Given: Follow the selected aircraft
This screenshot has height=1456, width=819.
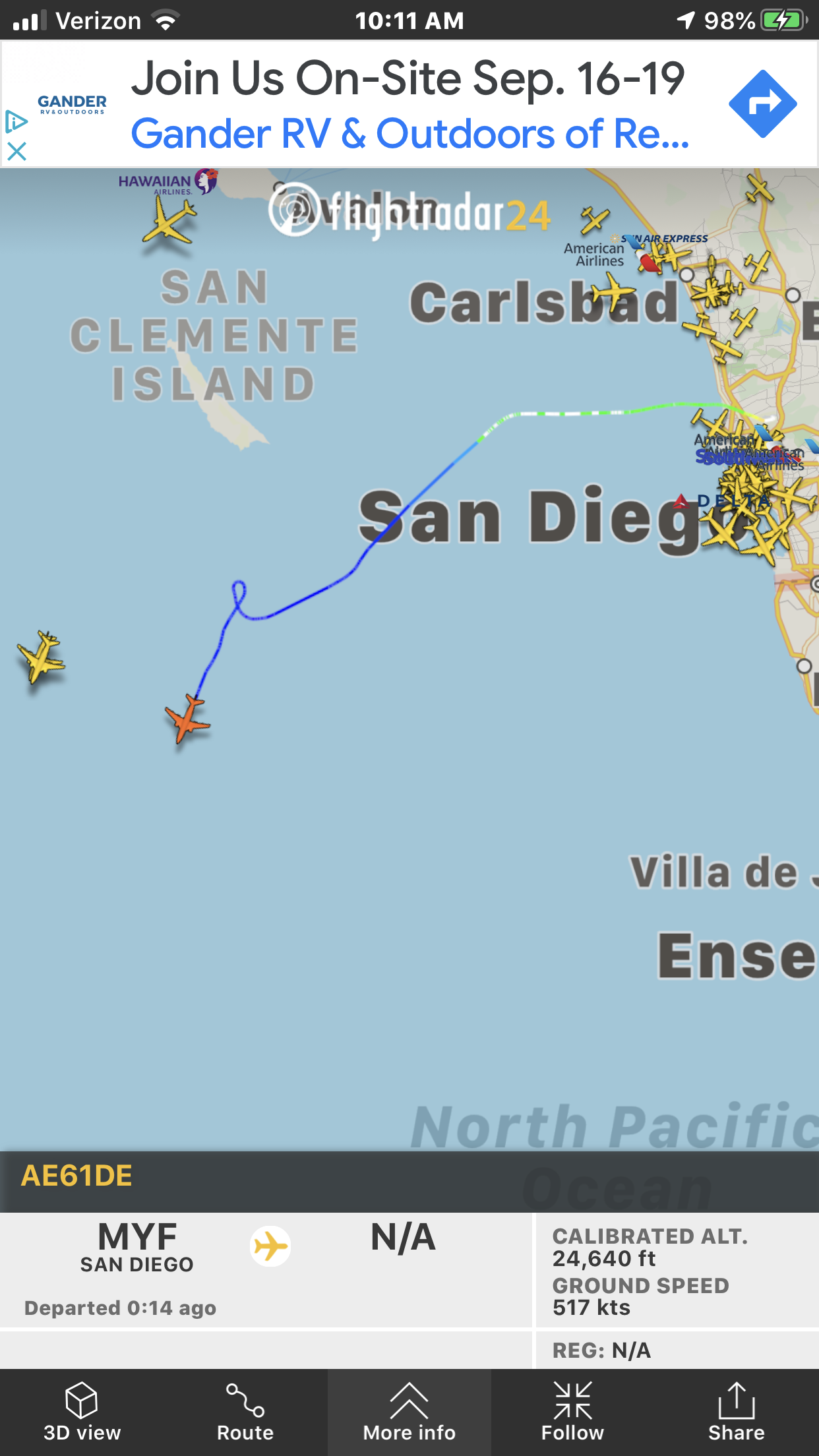Looking at the screenshot, I should tap(572, 1412).
